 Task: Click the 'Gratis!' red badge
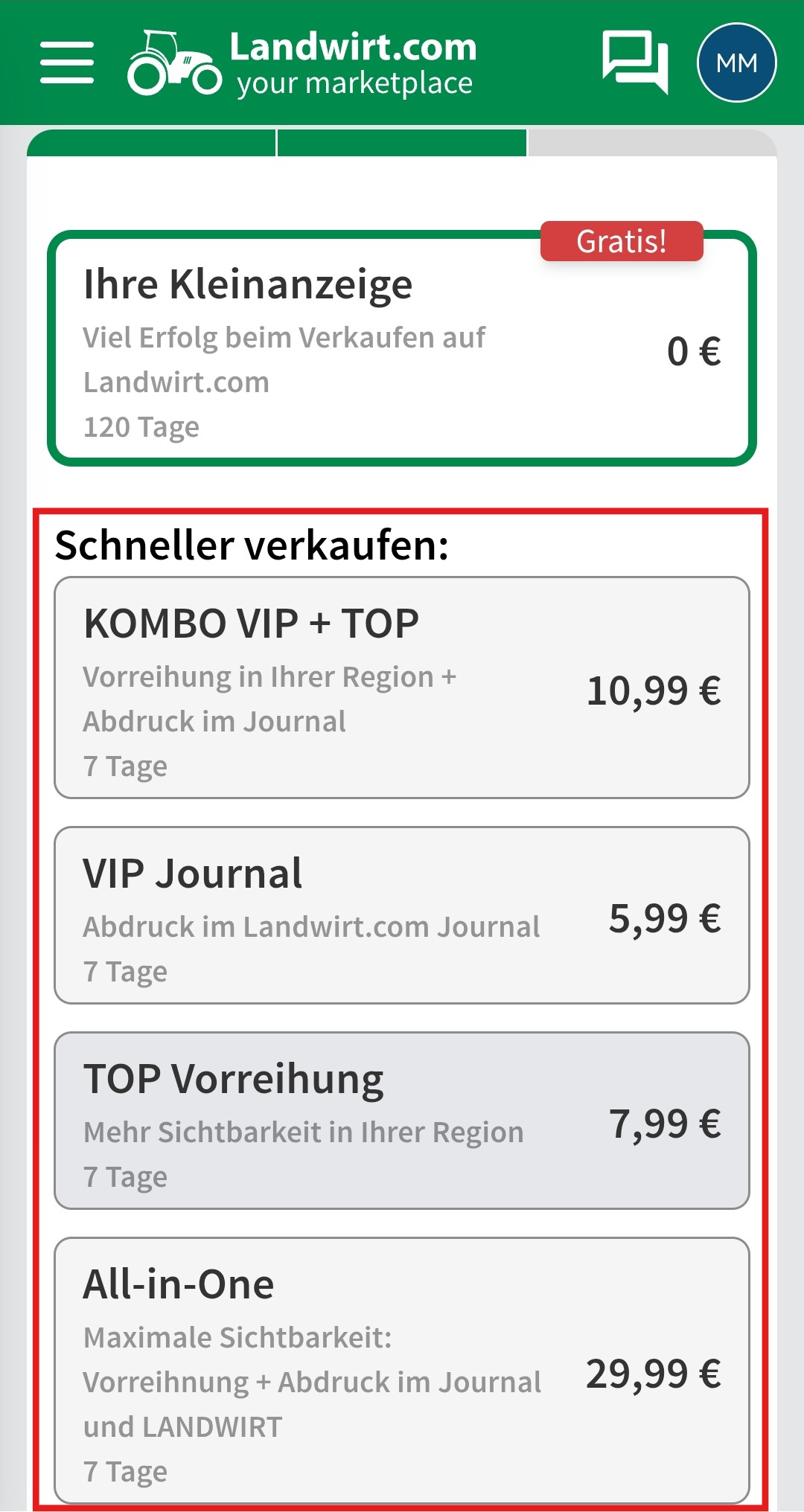pos(622,240)
